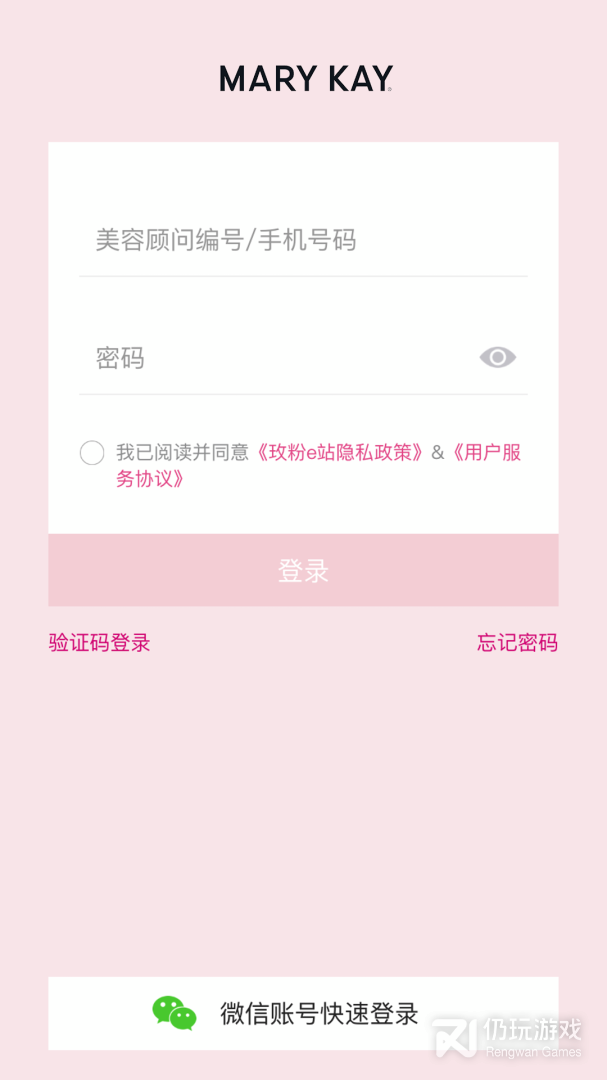Open 《玫粉e站隐私政策》 link
This screenshot has width=607, height=1080.
pos(340,453)
